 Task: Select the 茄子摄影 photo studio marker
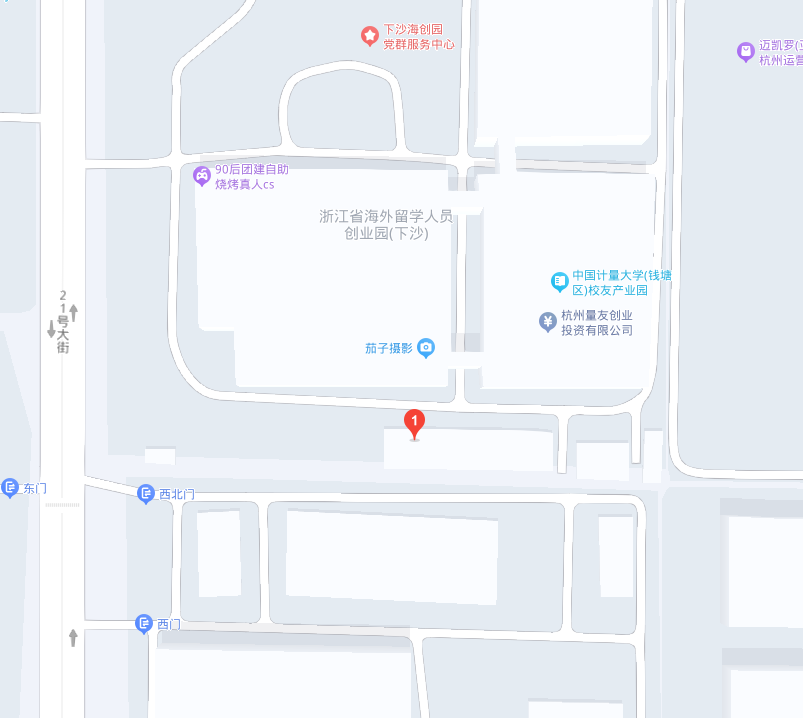(427, 348)
